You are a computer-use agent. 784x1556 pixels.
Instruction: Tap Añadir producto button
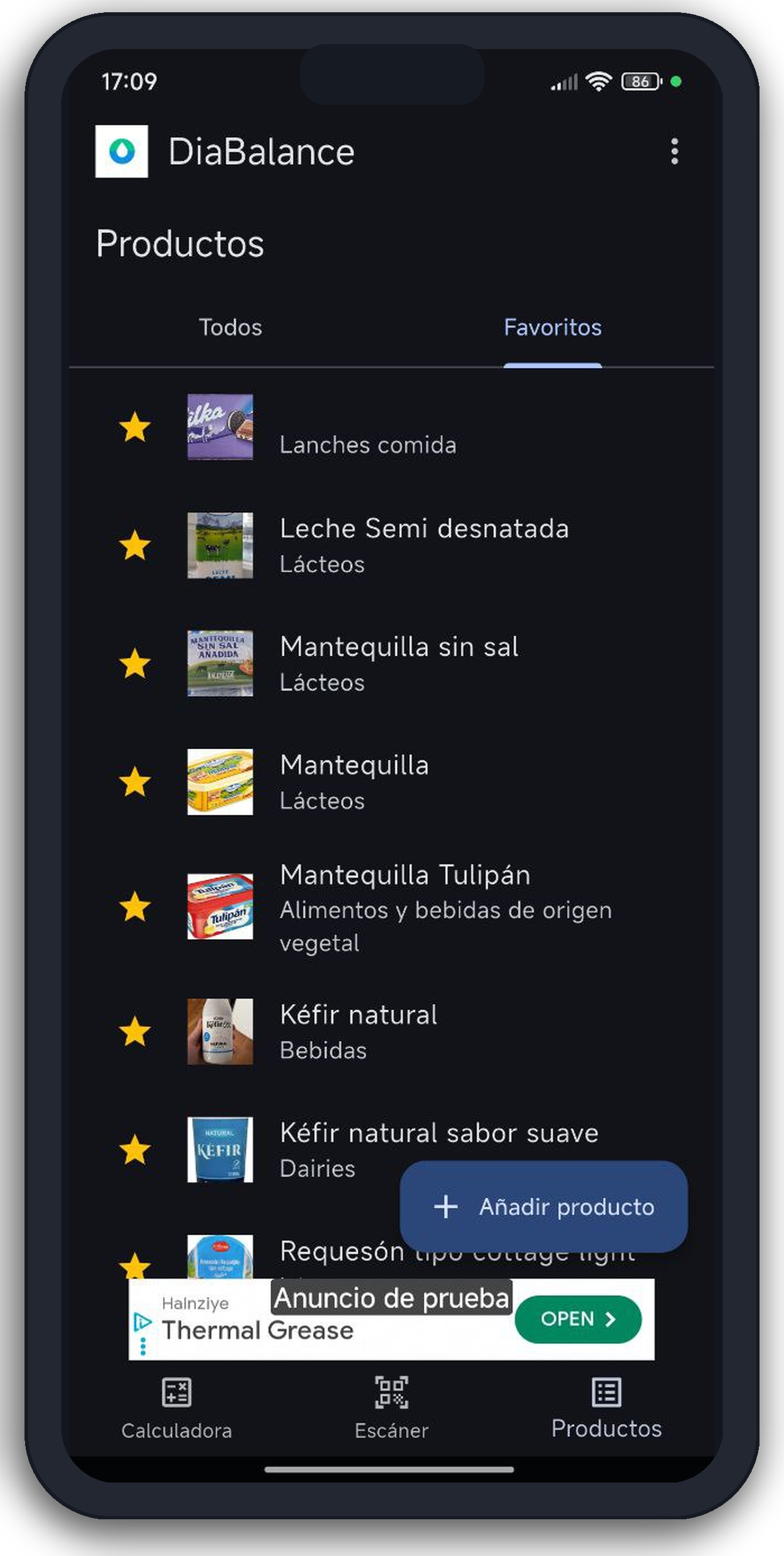click(543, 1207)
